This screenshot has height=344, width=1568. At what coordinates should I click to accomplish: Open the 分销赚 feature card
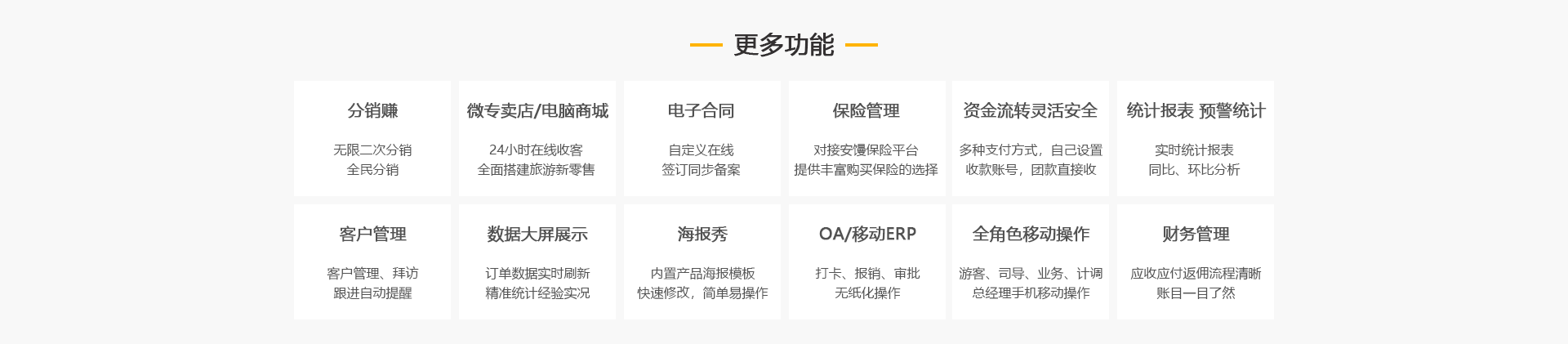372,137
